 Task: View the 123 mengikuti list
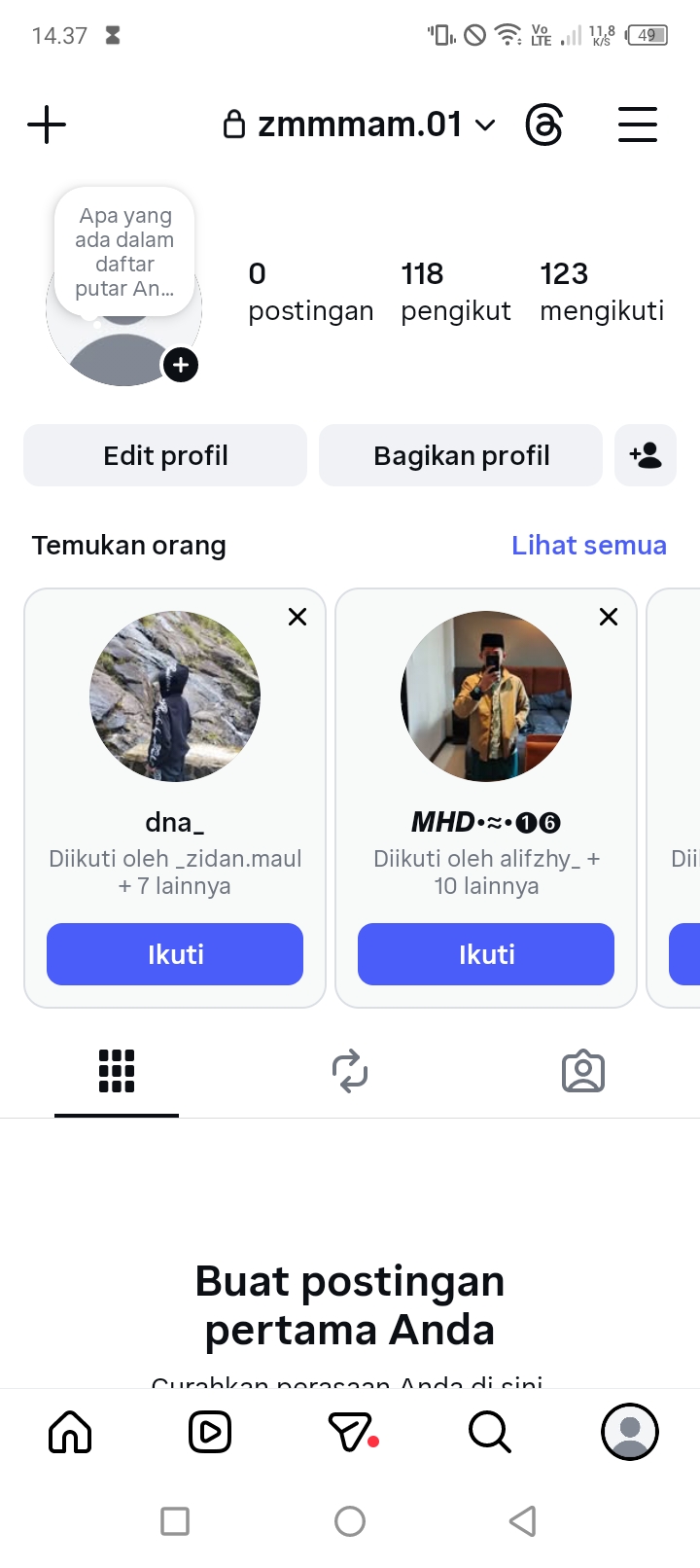(x=602, y=291)
